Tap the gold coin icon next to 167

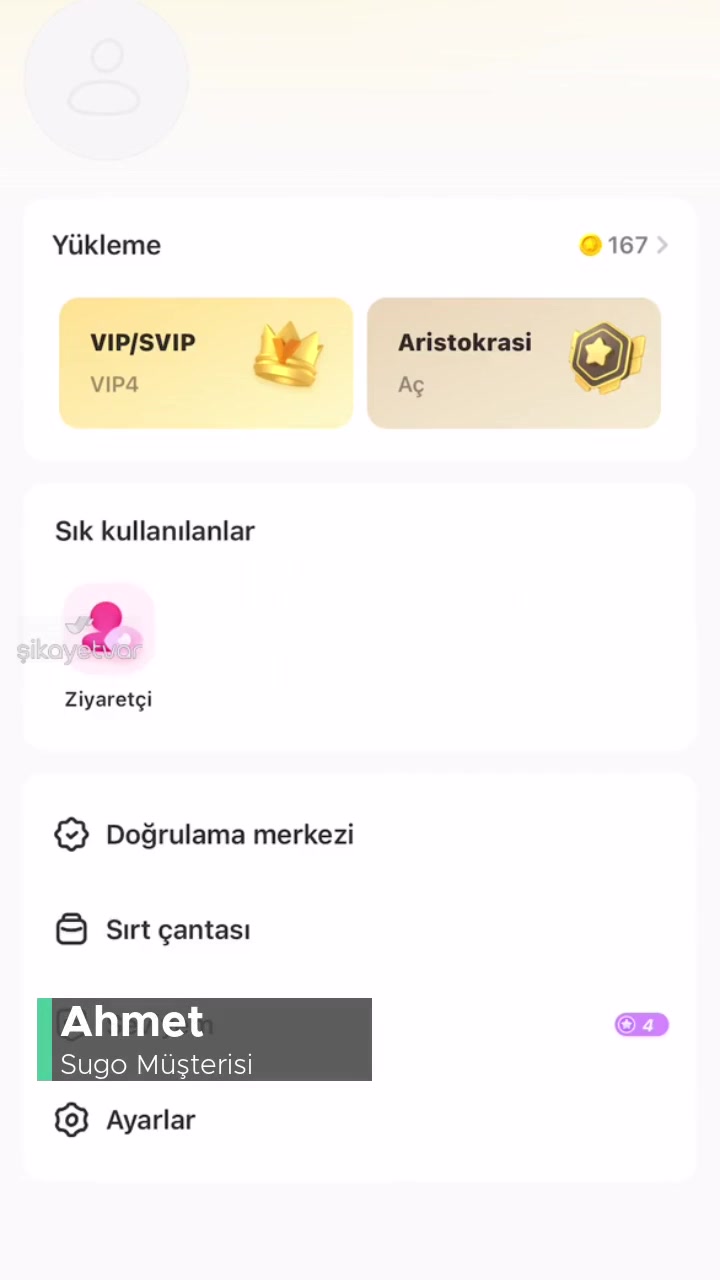pos(589,245)
